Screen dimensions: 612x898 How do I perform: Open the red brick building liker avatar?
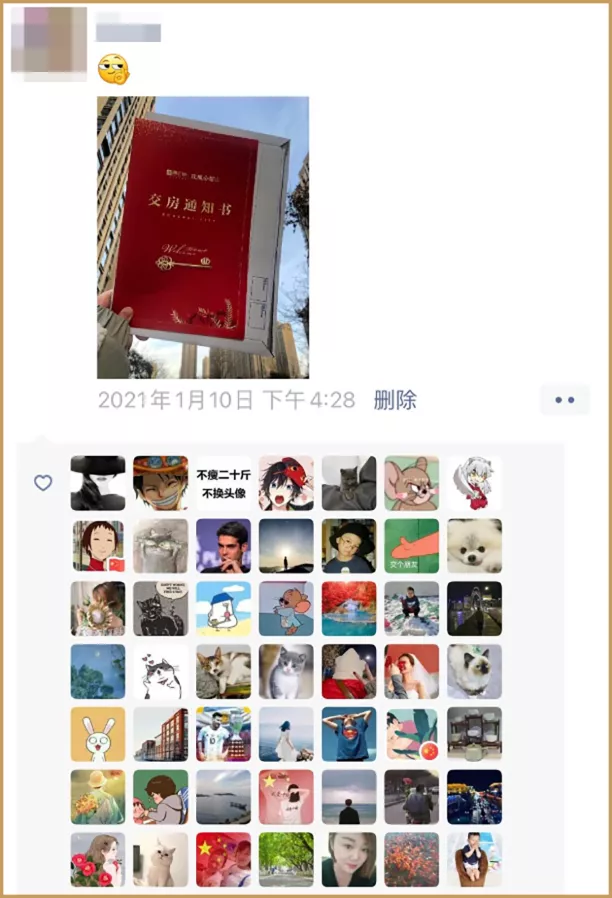[160, 734]
